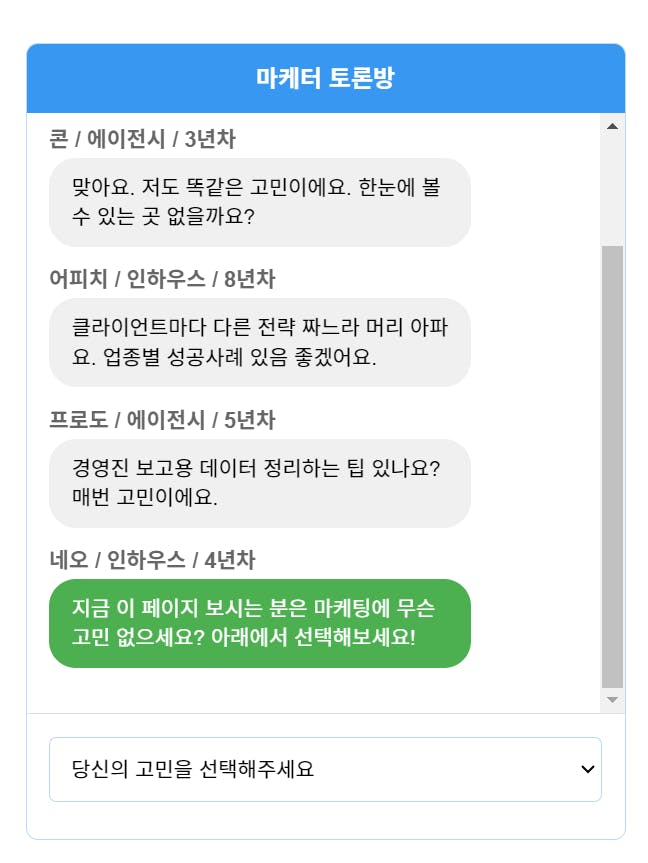Open the 당신의 고민을 선택해주세요 dropdown
648x863 pixels.
(x=325, y=769)
